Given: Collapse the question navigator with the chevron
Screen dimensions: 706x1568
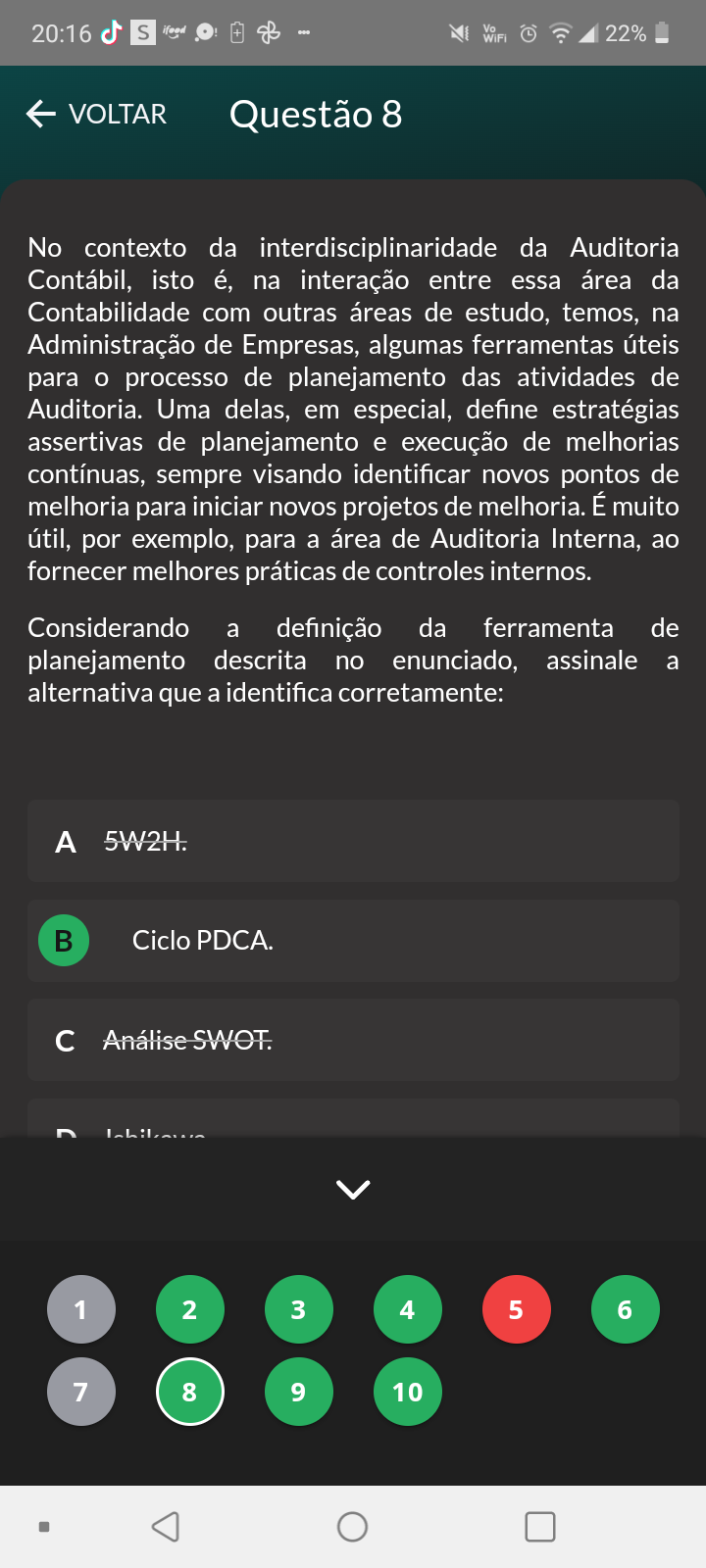Looking at the screenshot, I should (x=353, y=1189).
